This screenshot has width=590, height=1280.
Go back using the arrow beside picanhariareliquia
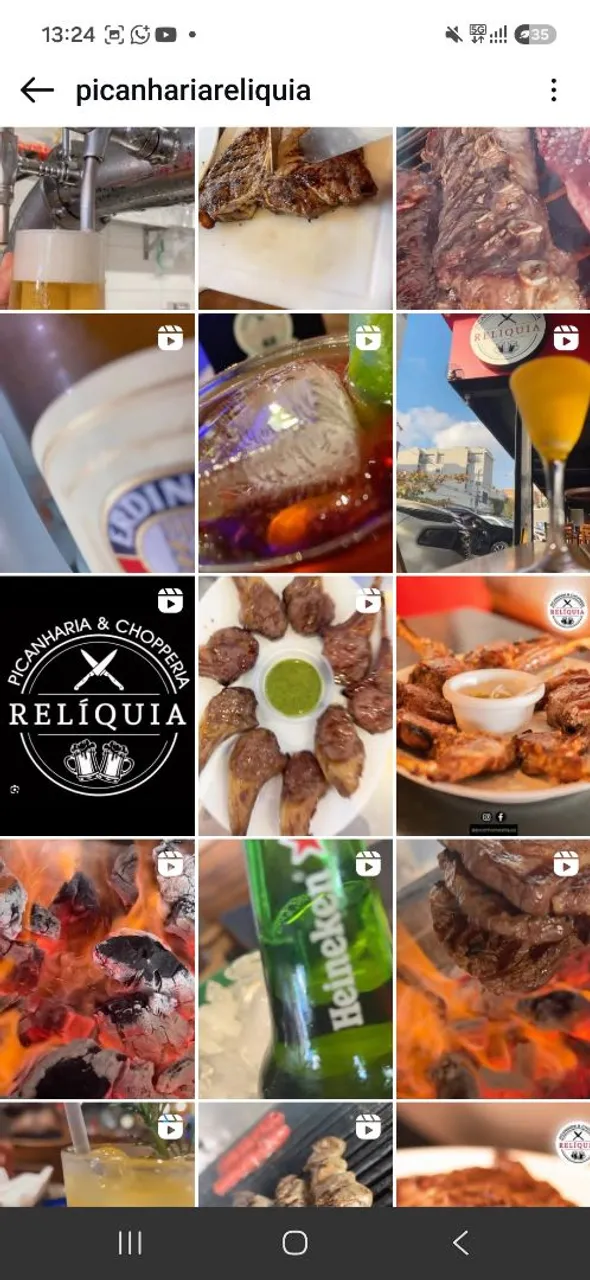tap(37, 91)
